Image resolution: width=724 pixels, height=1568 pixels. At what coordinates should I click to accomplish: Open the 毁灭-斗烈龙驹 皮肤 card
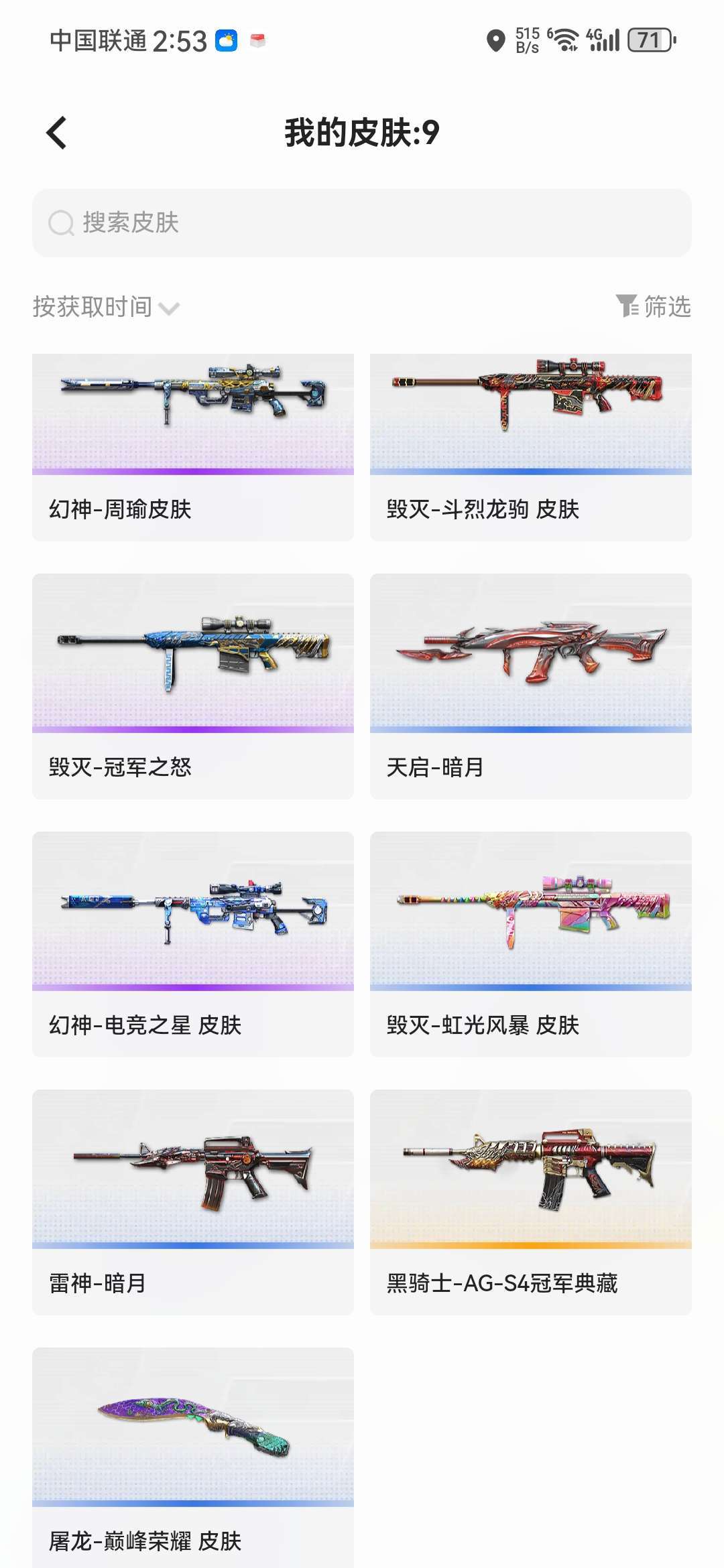tap(530, 446)
